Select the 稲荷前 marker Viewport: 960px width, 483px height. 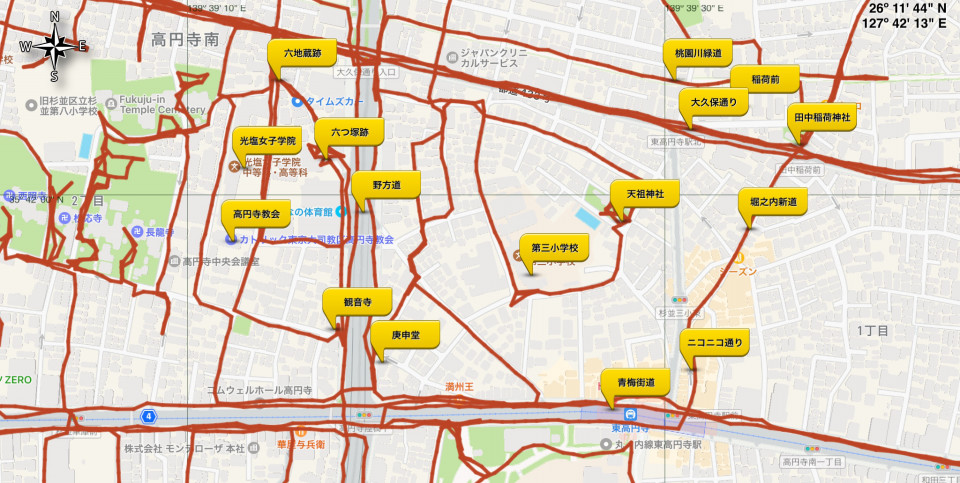coord(762,79)
